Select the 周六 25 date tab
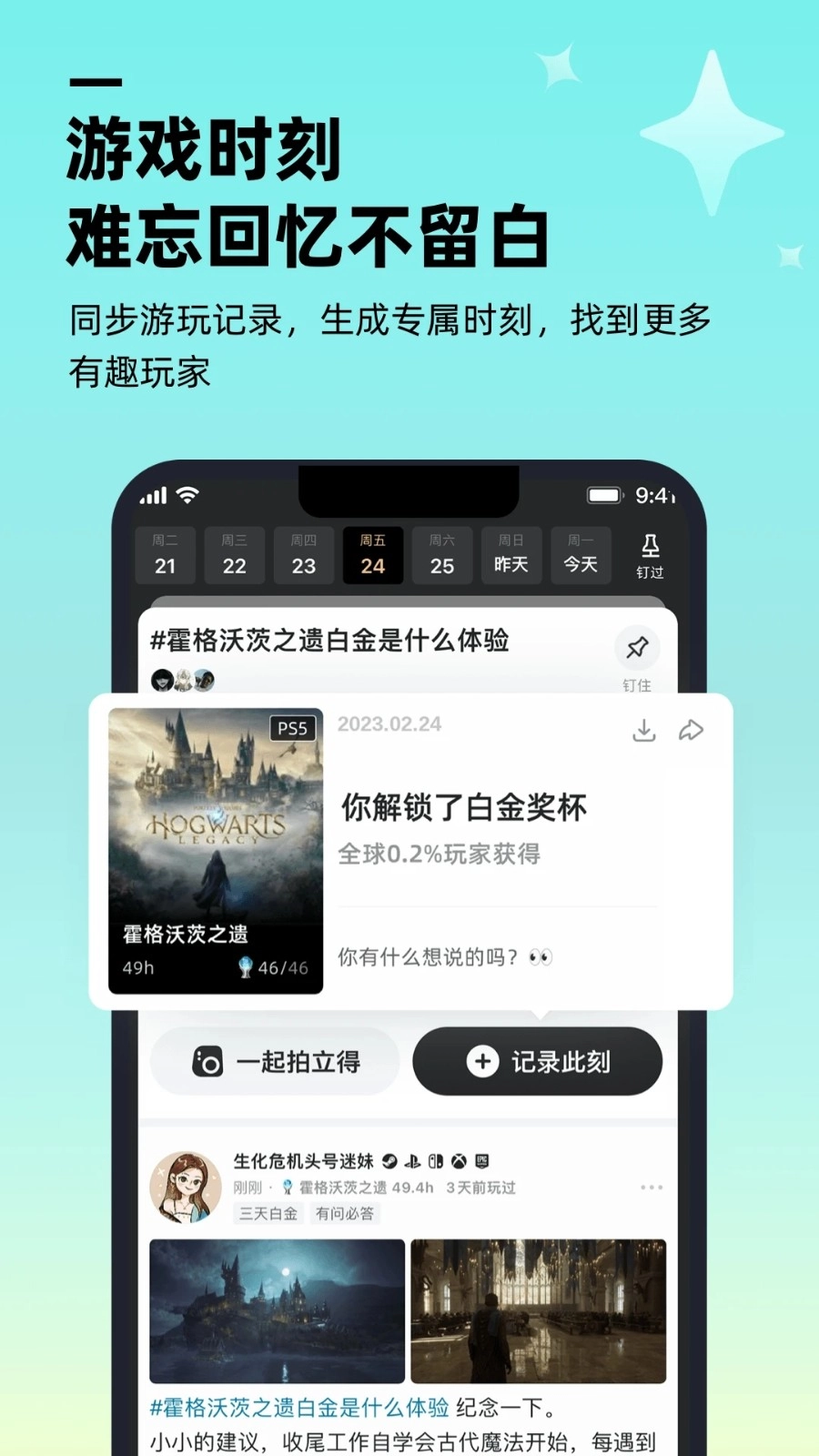819x1456 pixels. coord(441,555)
